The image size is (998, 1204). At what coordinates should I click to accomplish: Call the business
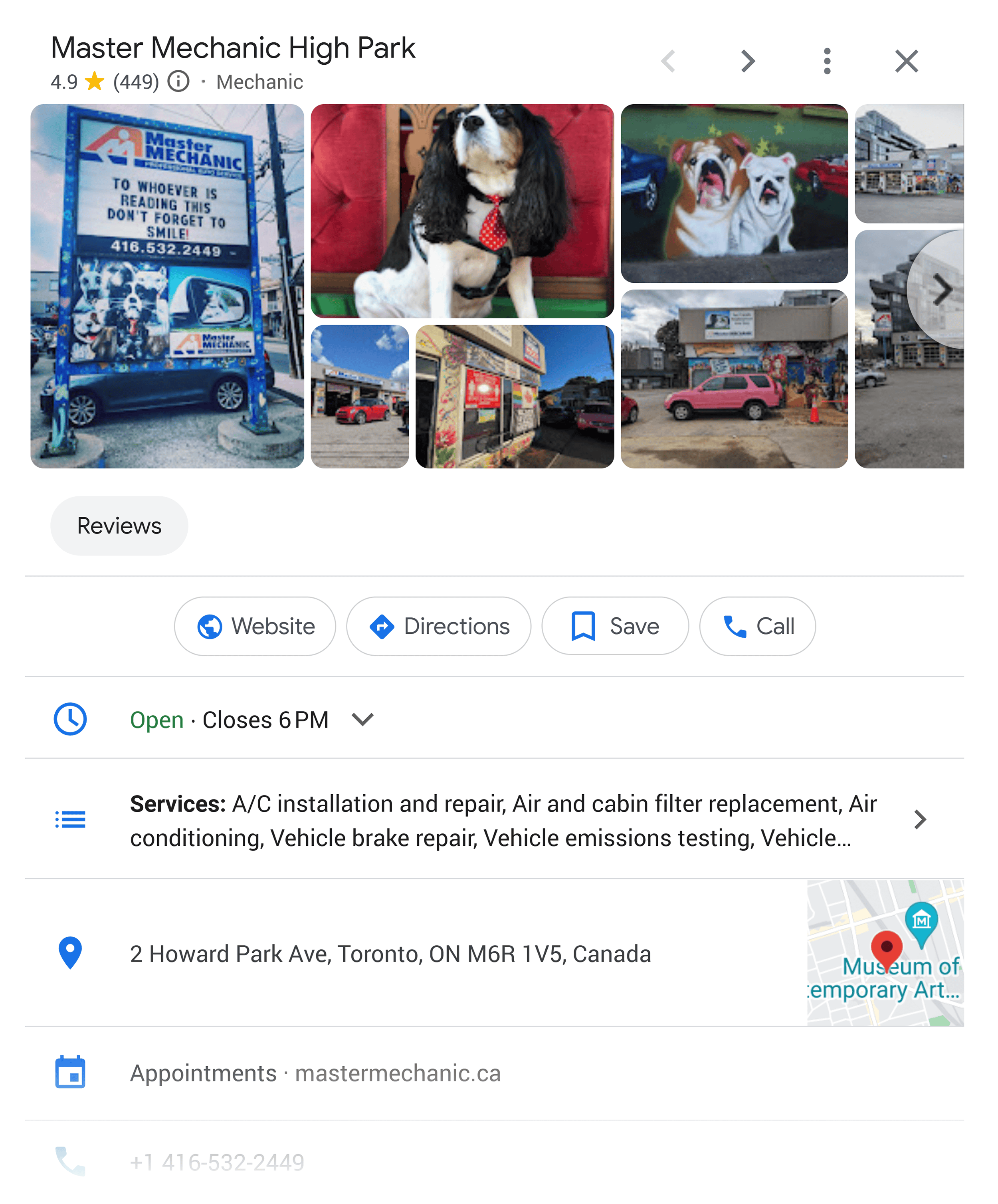(x=757, y=626)
